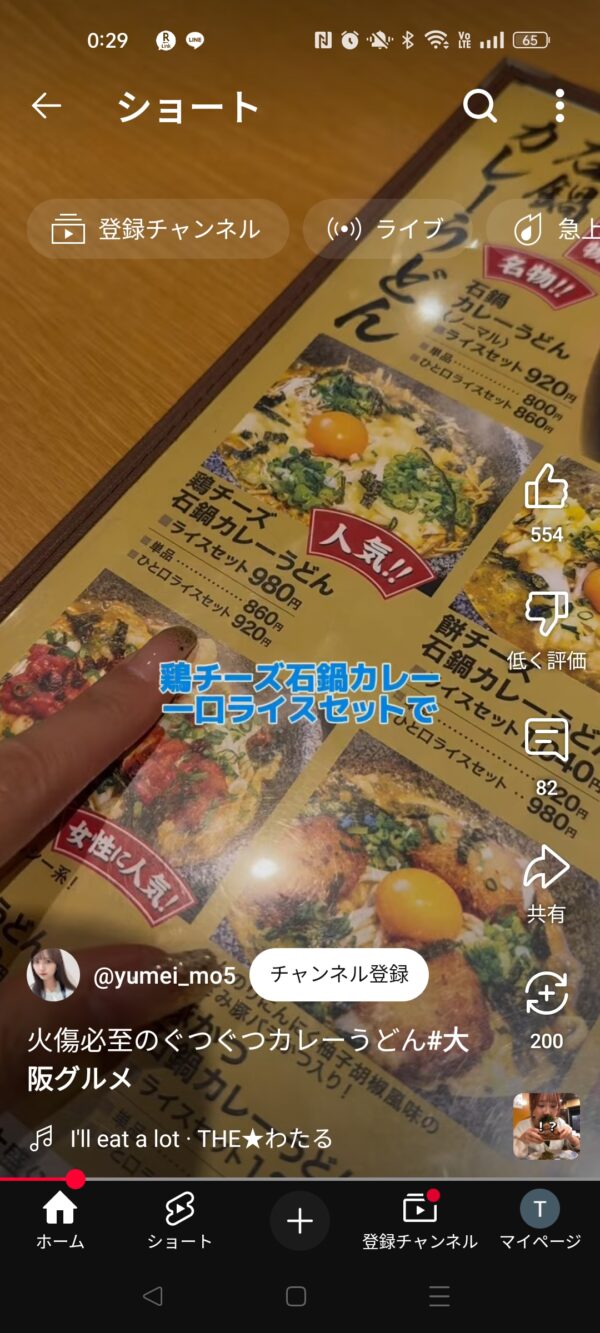The image size is (600, 1333).
Task: Go to the マイページ tab
Action: 540,1220
